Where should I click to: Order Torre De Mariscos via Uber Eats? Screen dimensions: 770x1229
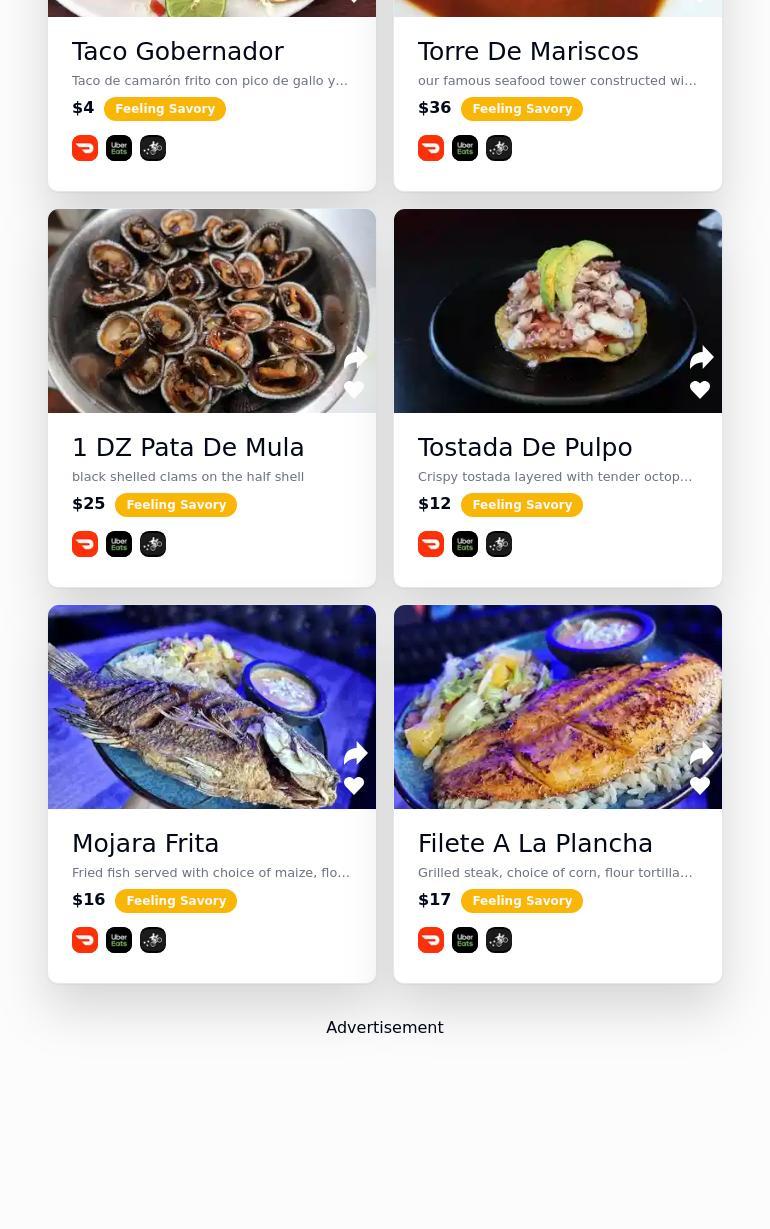click(465, 148)
